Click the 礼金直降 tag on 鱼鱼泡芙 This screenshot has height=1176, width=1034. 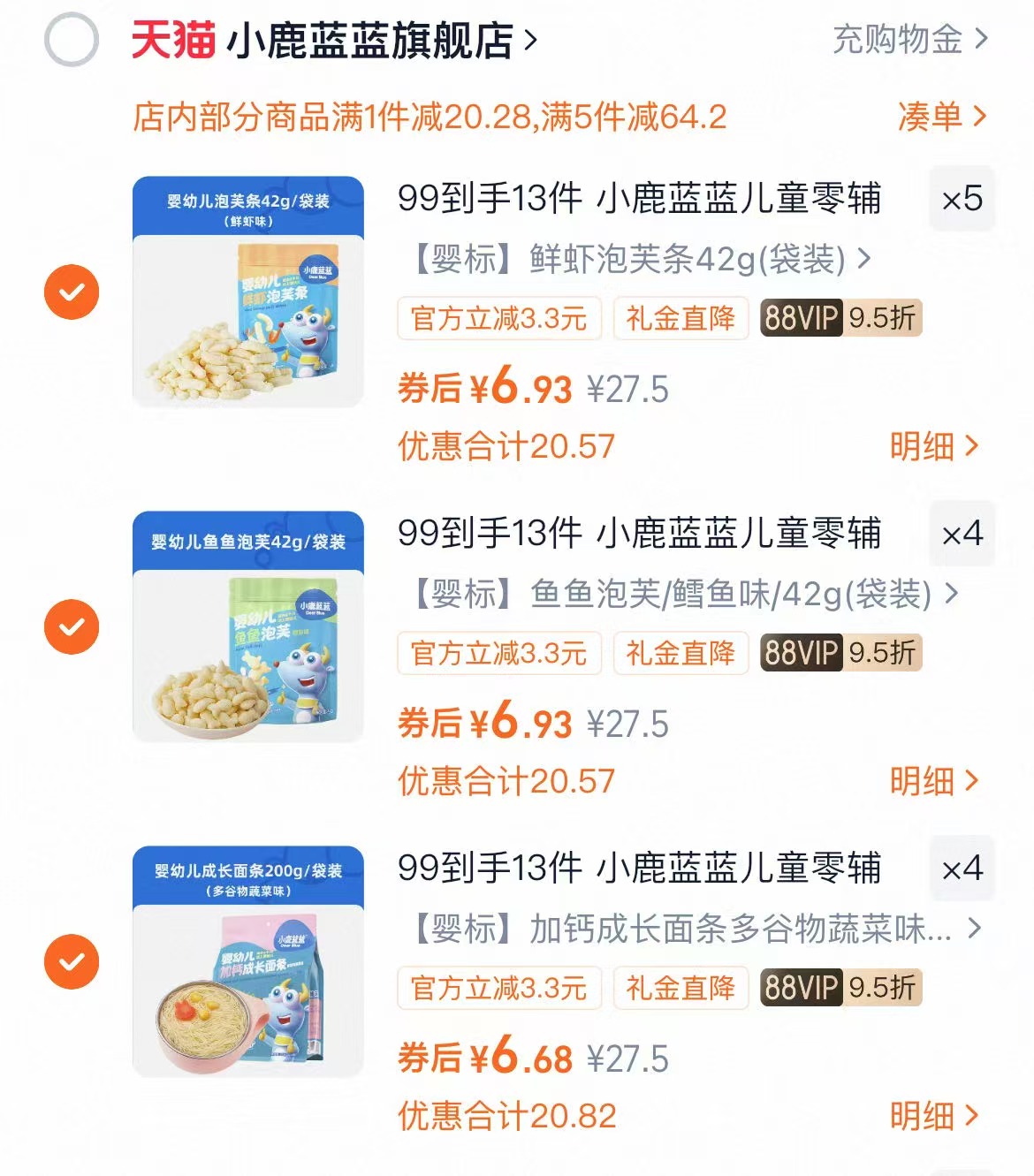680,654
